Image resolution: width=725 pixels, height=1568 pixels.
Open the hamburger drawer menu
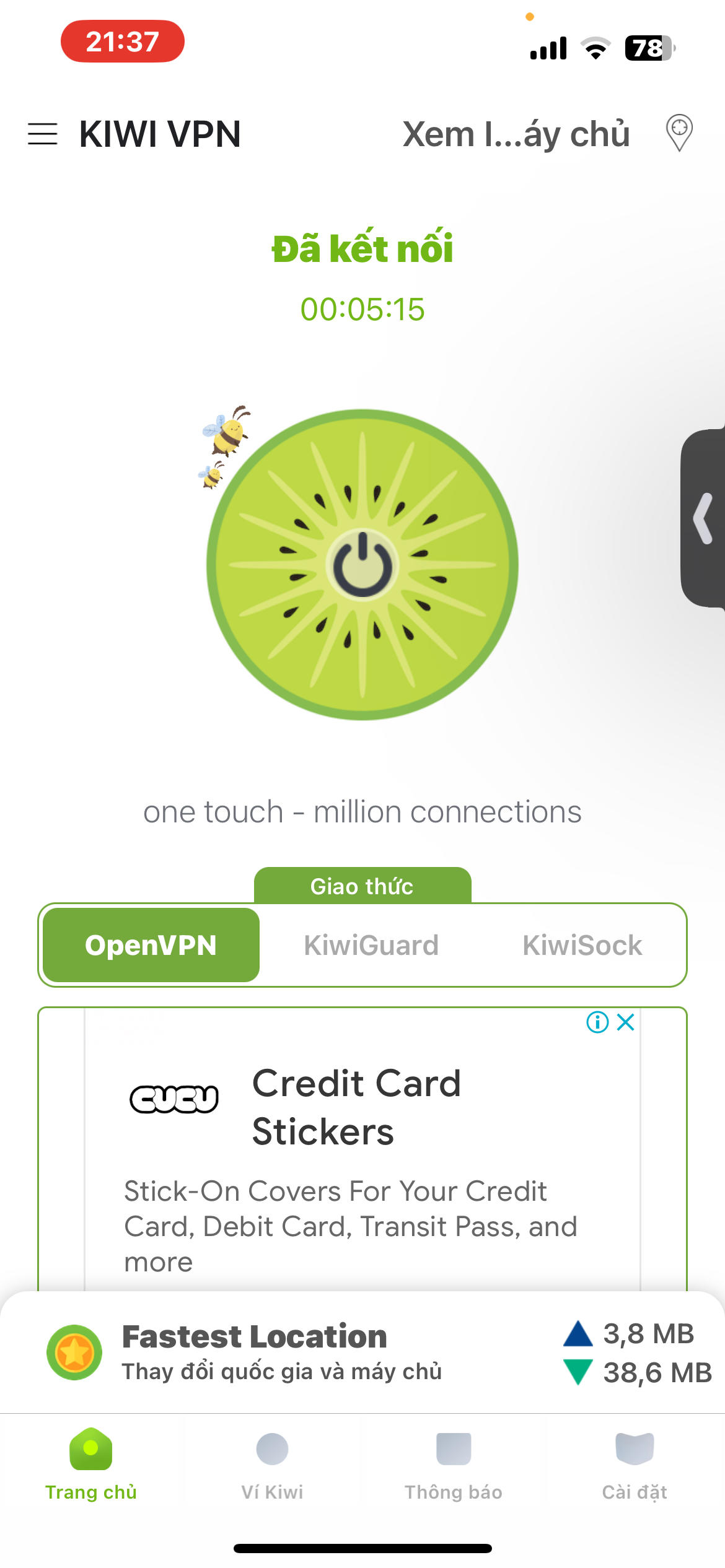[x=43, y=134]
